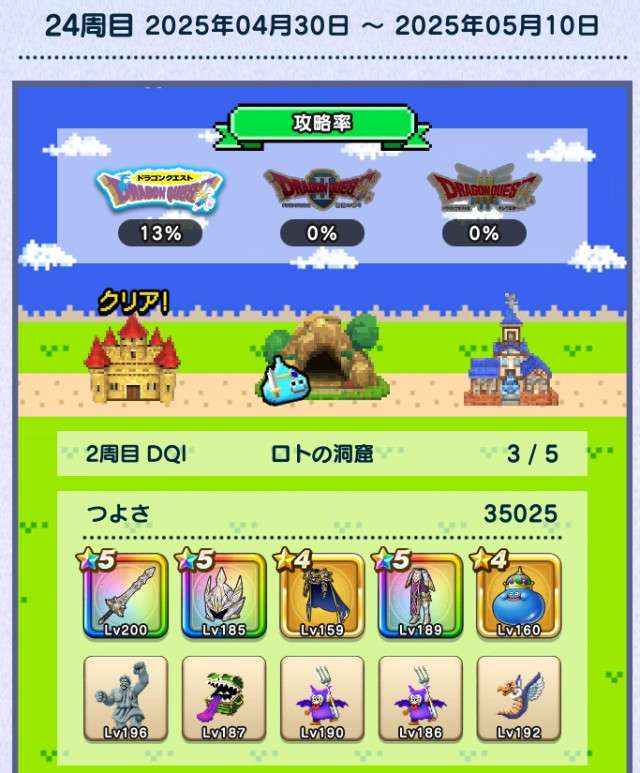Open the Lv189 robe equipment tile
This screenshot has width=640, height=773.
420,598
